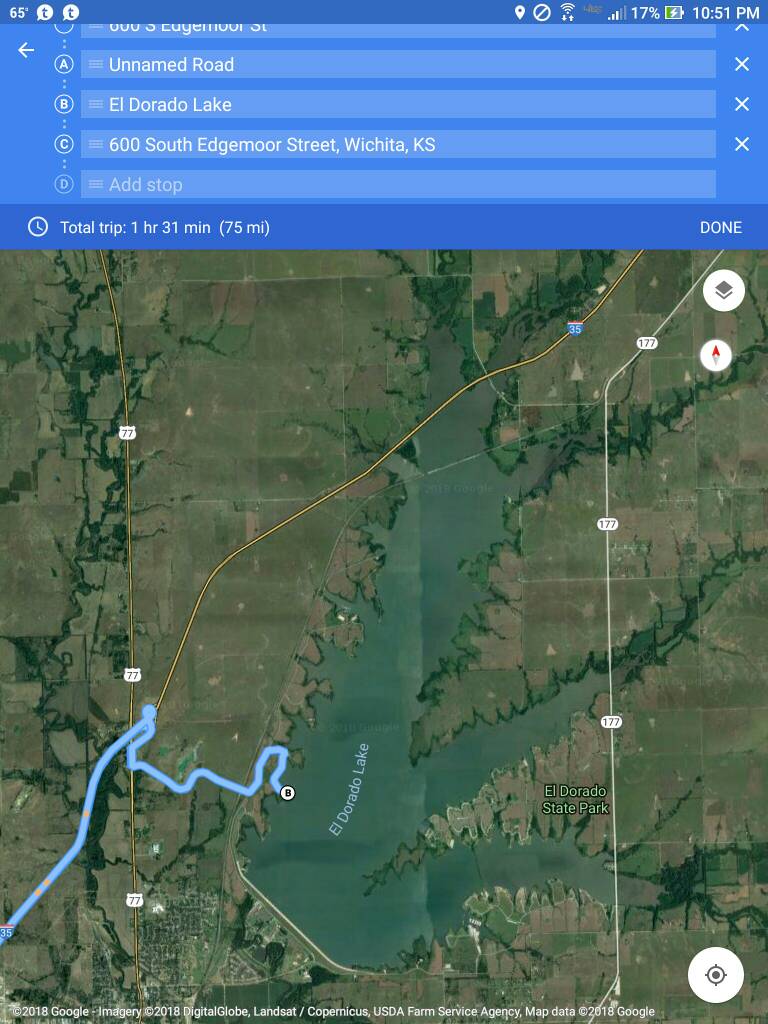Remove the 600 South Edgemoor Street stop
The height and width of the screenshot is (1024, 768).
coord(742,144)
